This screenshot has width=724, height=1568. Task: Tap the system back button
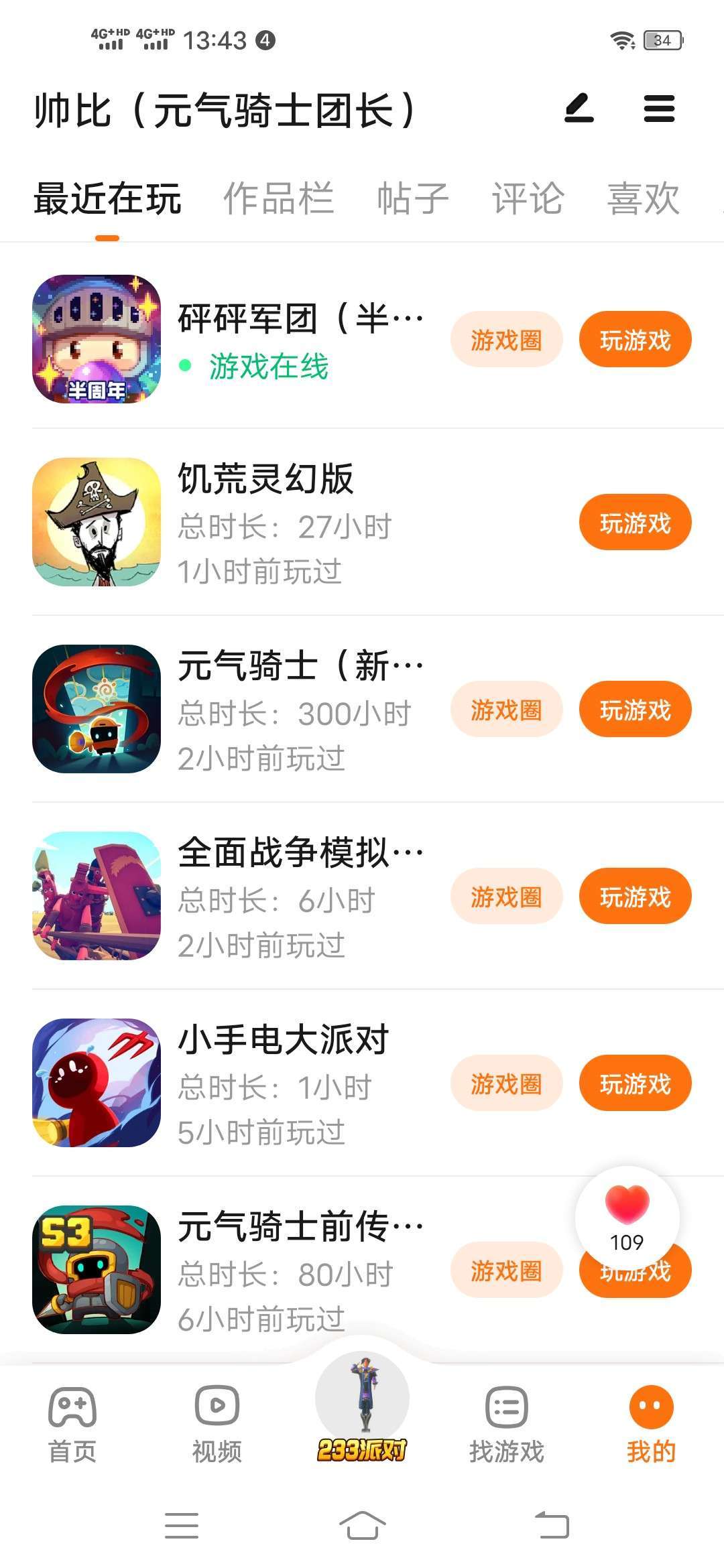tap(552, 1525)
